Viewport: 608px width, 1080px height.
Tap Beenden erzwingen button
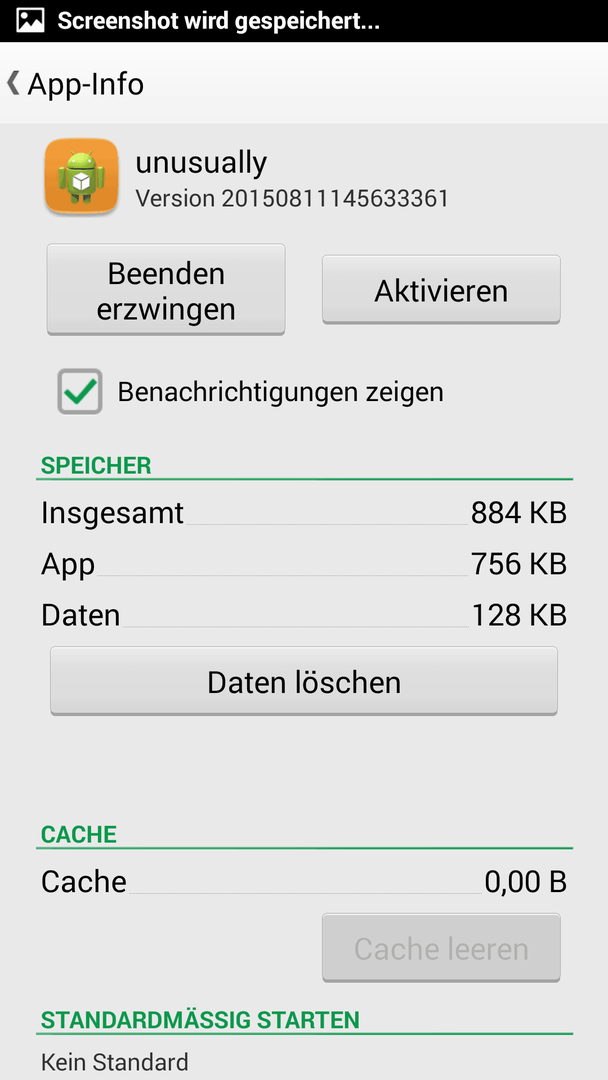[166, 291]
